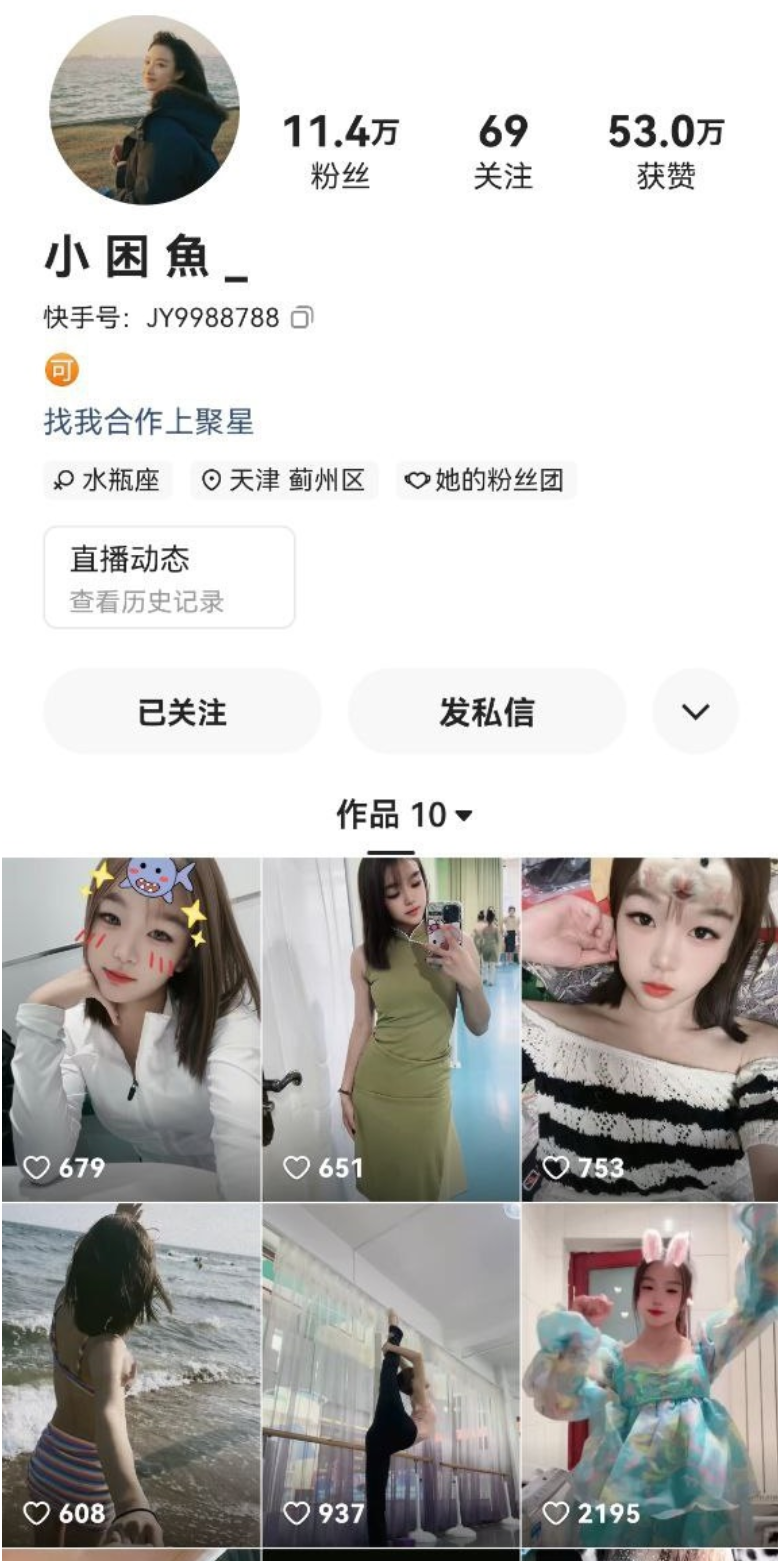Open the video with 651 likes
778x1561 pixels.
391,1029
